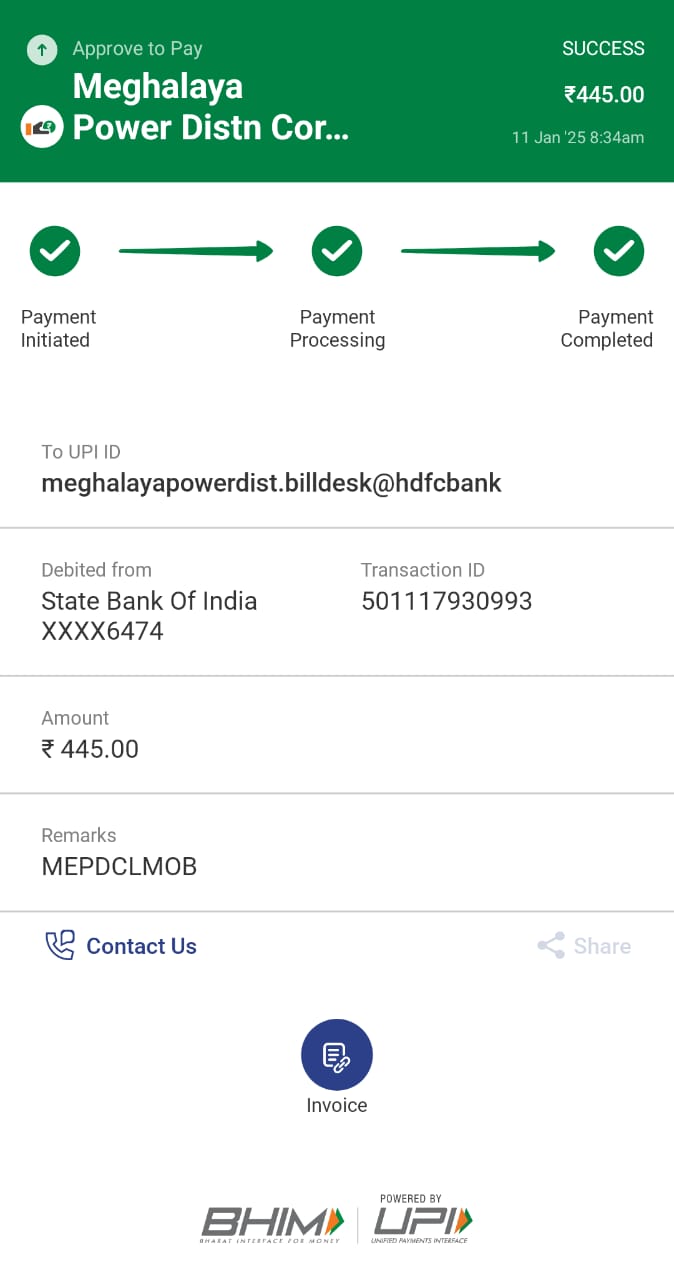Share this payment receipt
674x1280 pixels.
tap(584, 946)
